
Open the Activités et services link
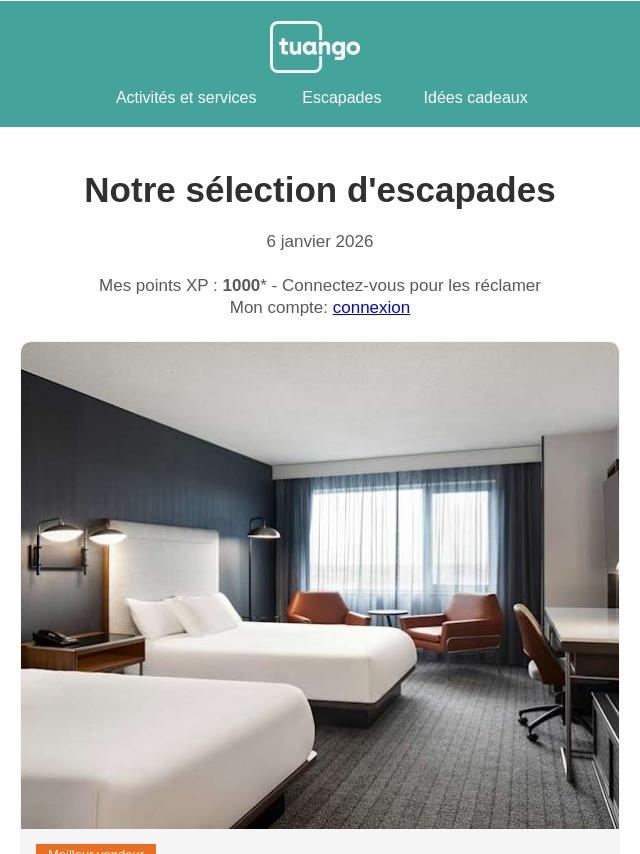(186, 98)
